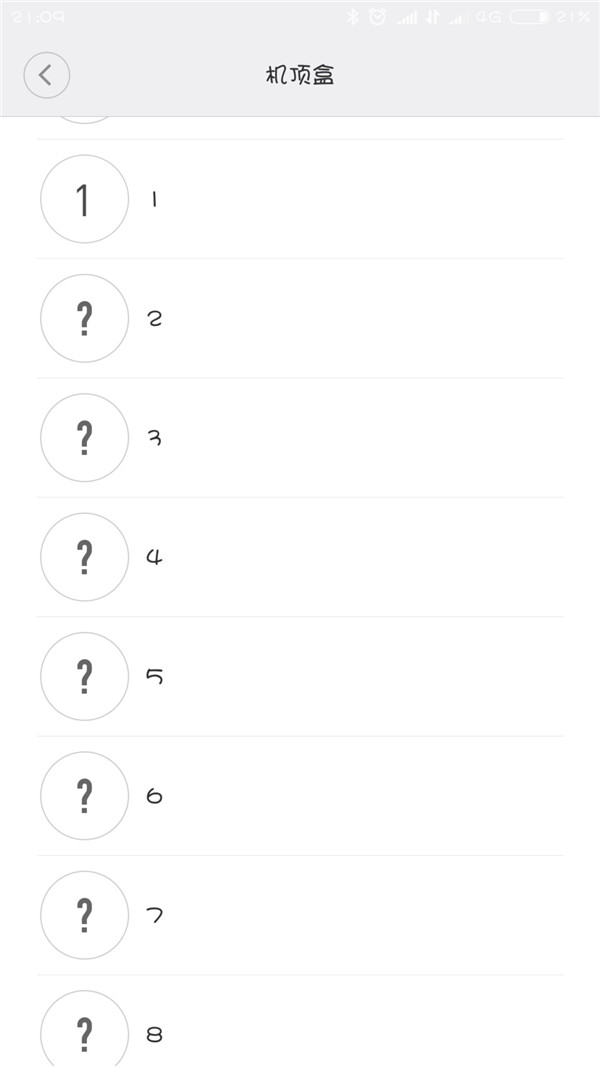Tap the row labeled 4
Image resolution: width=600 pixels, height=1066 pixels.
154,557
